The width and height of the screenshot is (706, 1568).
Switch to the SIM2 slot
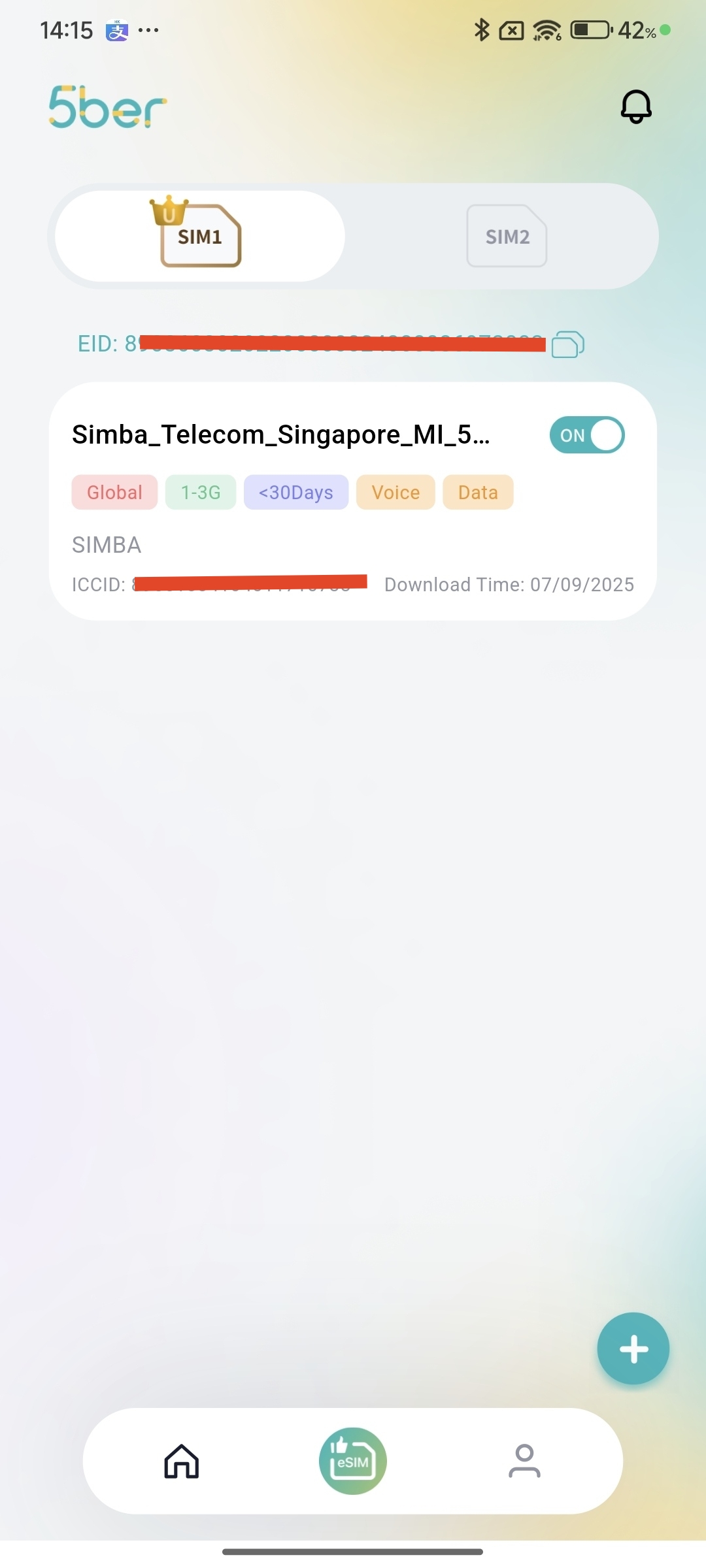(507, 236)
